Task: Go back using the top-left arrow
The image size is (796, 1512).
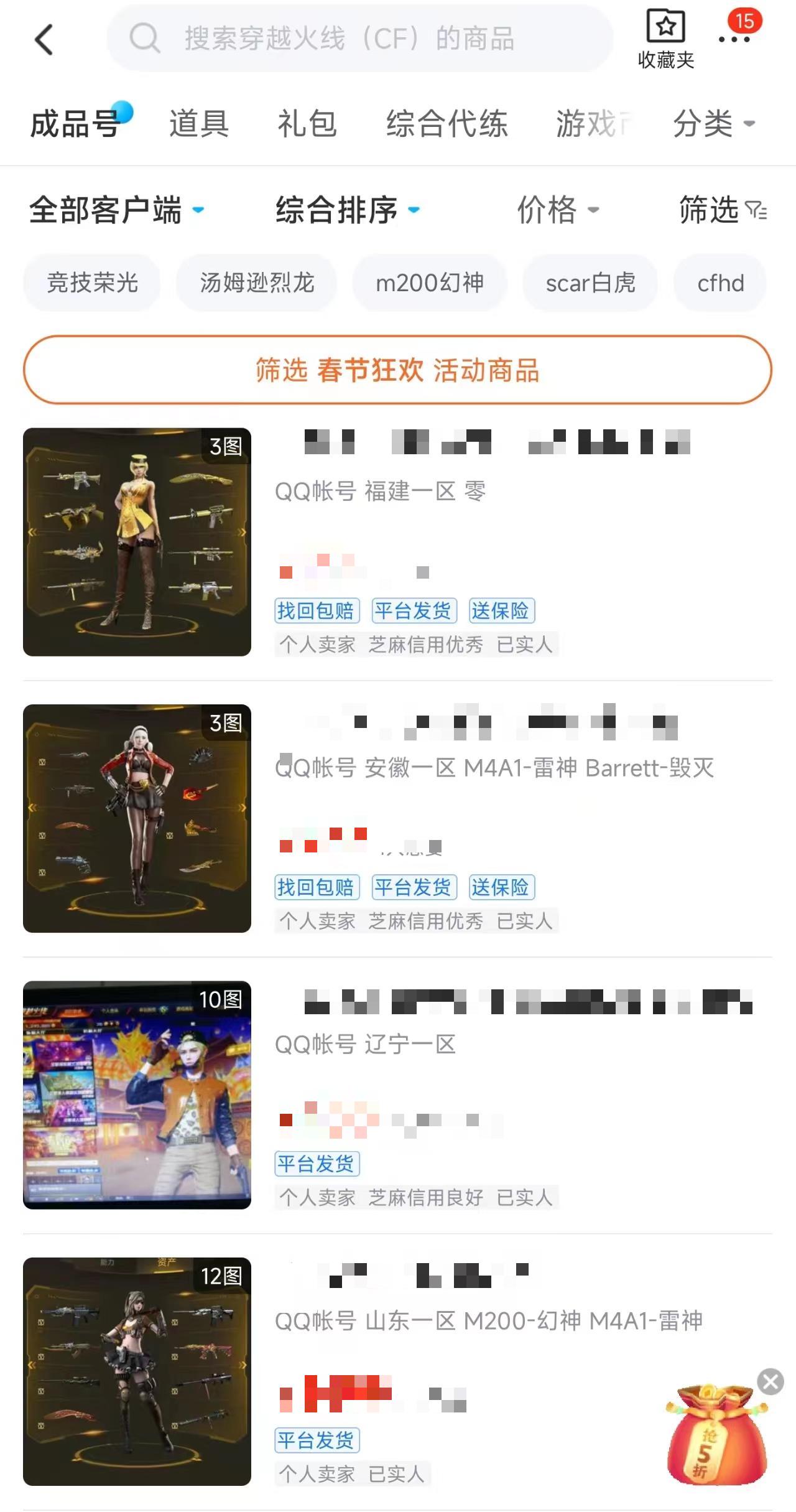Action: 44,40
